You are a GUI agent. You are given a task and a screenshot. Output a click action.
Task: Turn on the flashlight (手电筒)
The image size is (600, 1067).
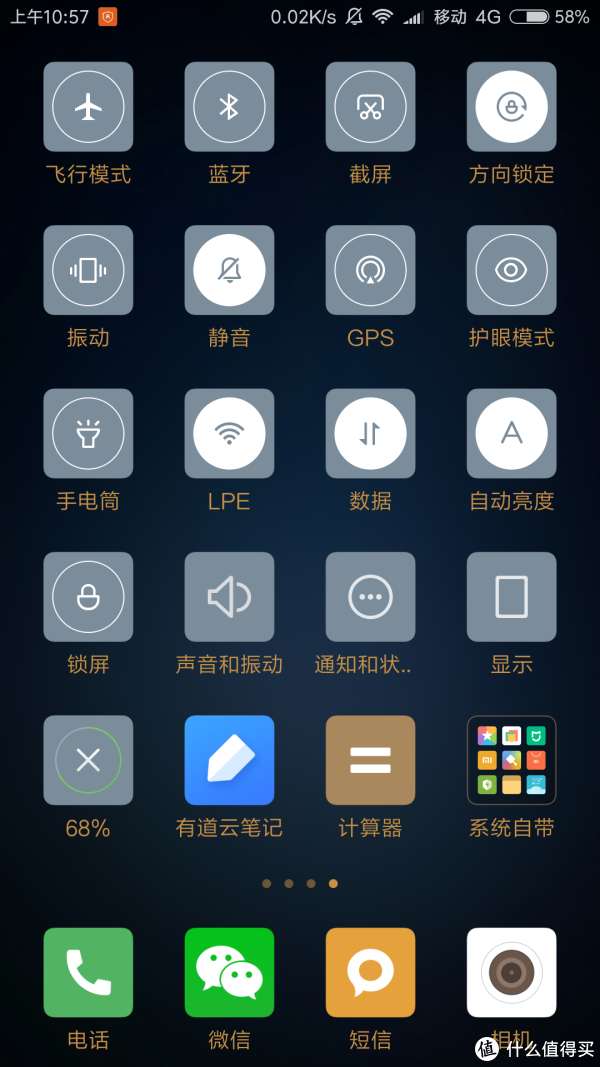tap(88, 433)
